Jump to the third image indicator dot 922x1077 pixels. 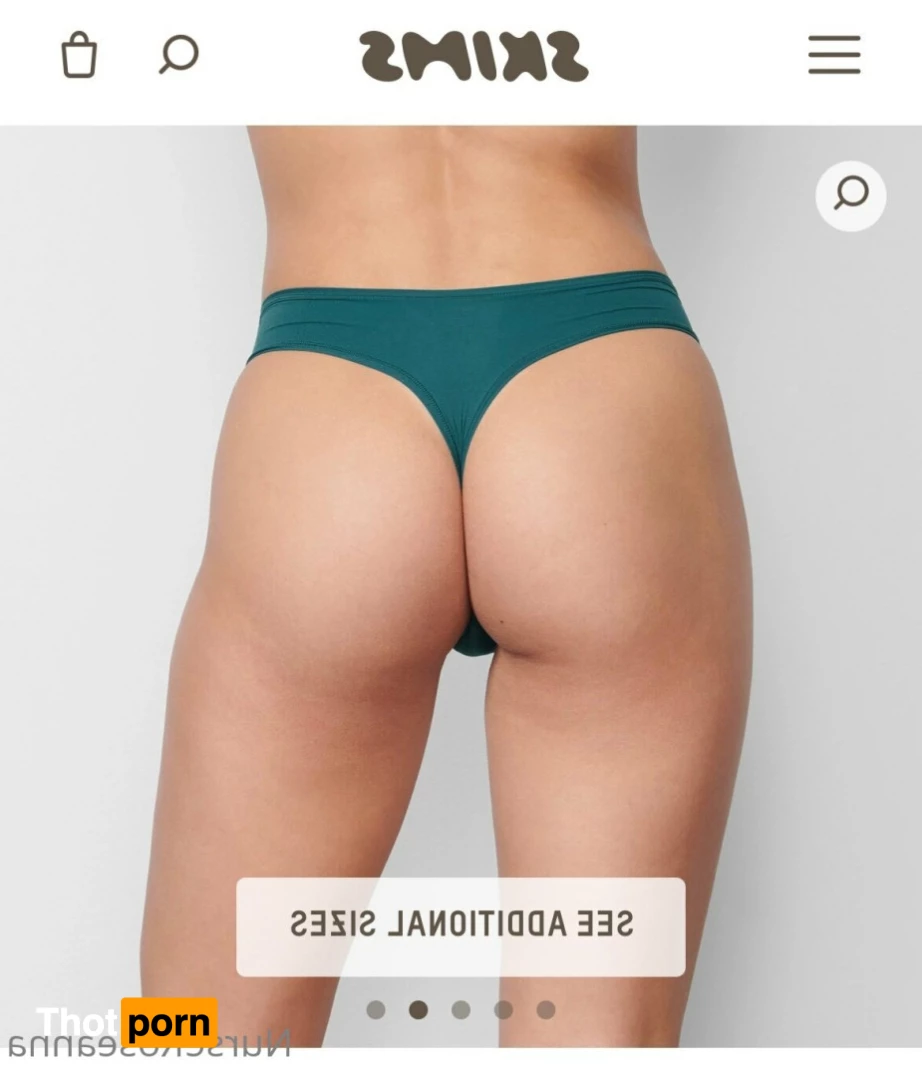point(461,1009)
